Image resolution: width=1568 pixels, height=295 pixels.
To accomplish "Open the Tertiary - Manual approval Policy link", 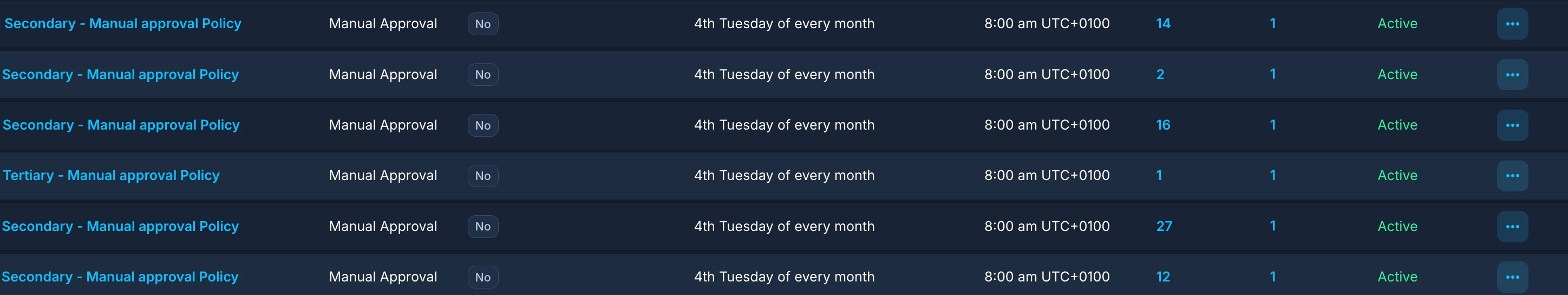I will pyautogui.click(x=111, y=176).
